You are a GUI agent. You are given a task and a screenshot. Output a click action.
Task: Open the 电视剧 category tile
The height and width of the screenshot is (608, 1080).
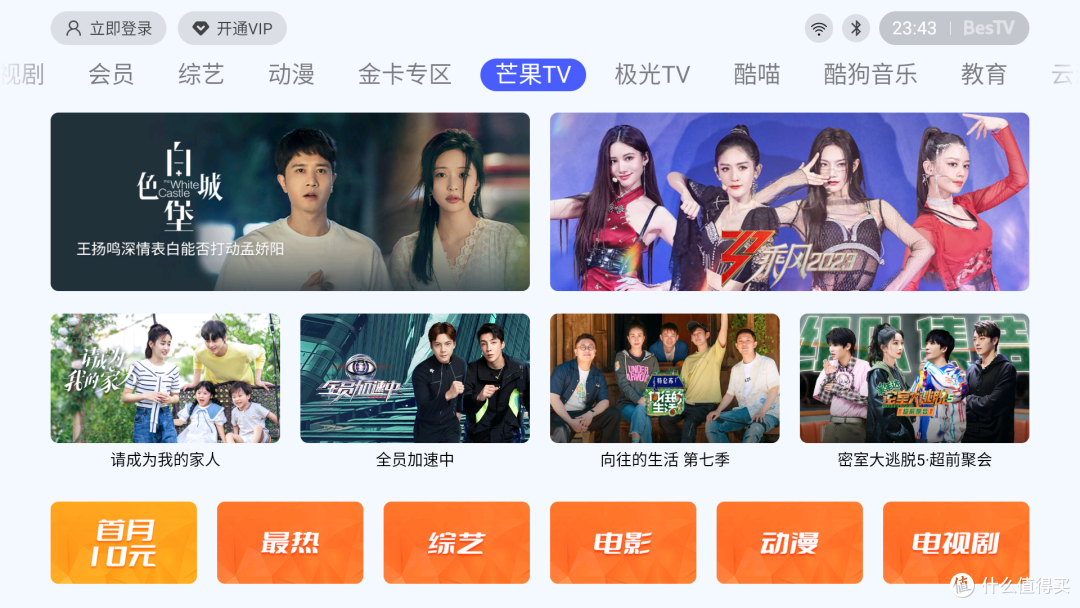[956, 543]
